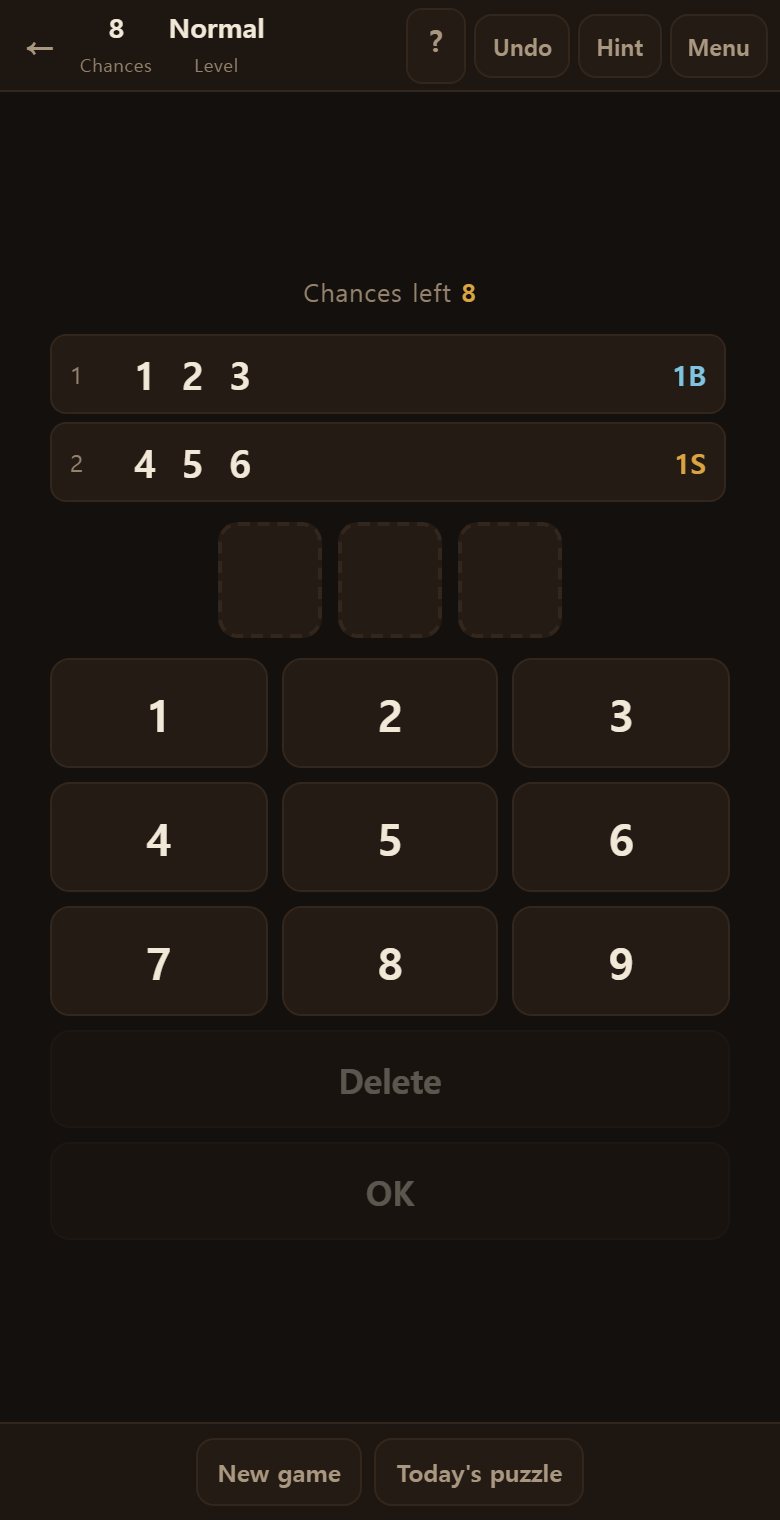The image size is (780, 1520).
Task: Undo the last move
Action: point(522,46)
